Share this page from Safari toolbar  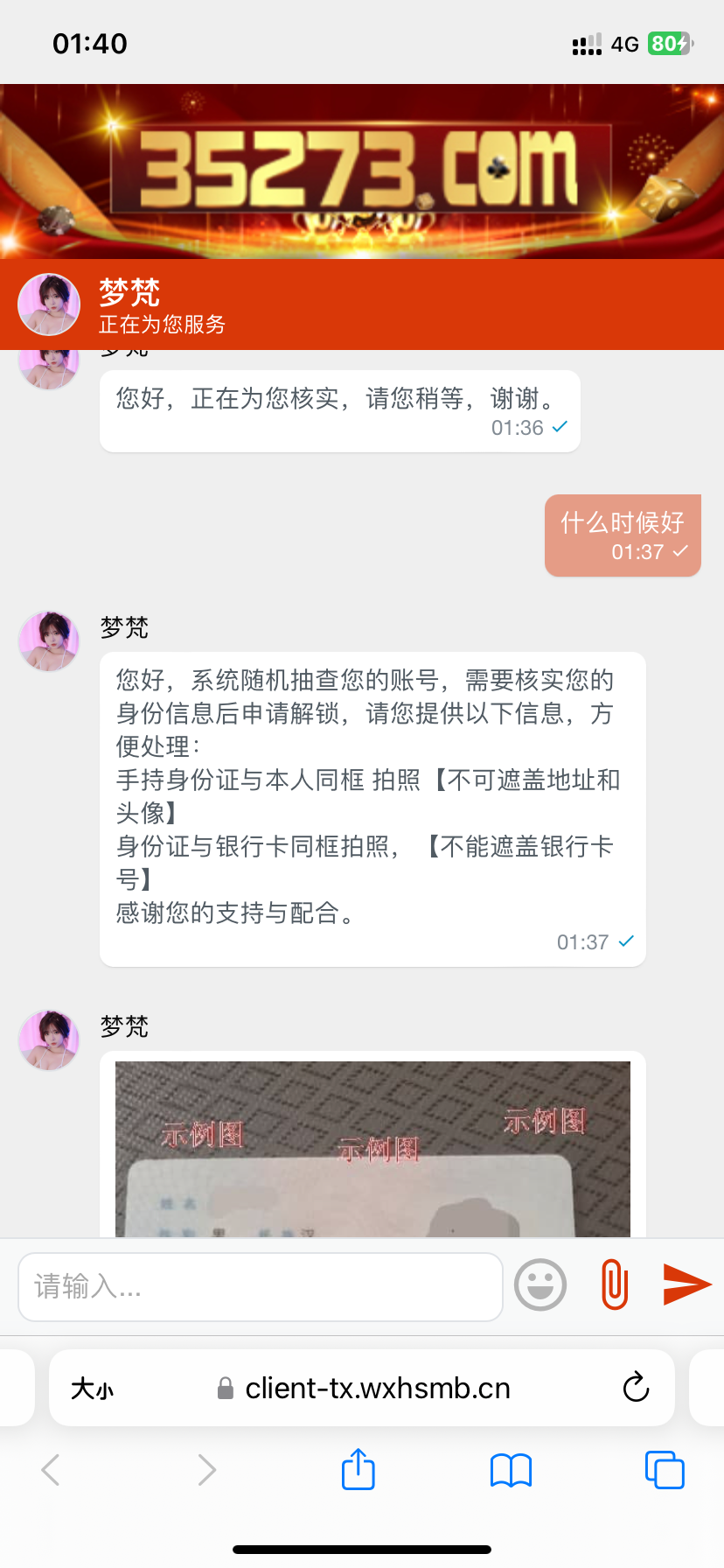[x=359, y=1470]
